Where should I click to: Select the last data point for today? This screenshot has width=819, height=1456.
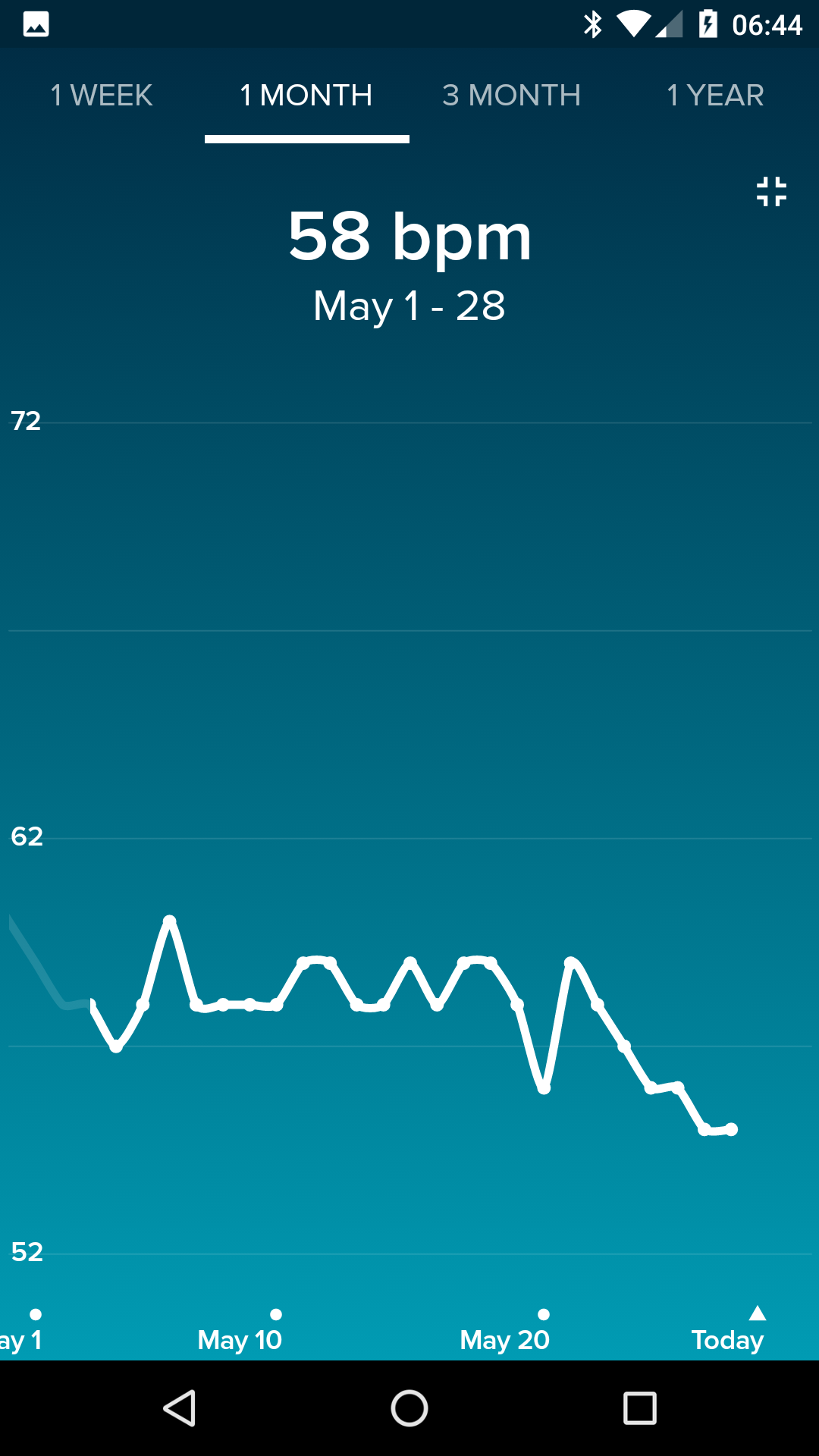(x=731, y=1129)
